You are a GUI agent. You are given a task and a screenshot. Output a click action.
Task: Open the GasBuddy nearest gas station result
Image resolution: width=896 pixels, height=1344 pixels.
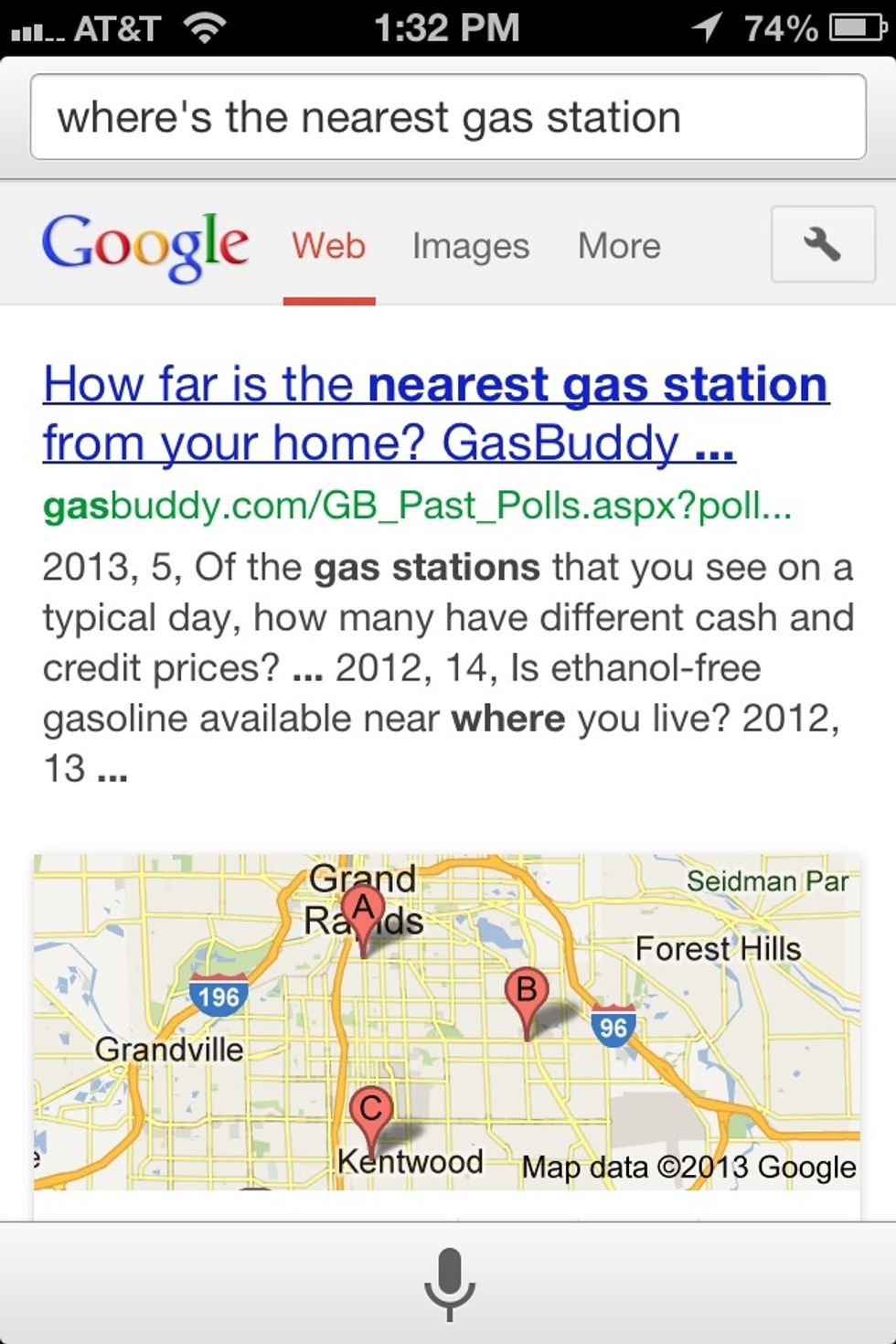click(435, 412)
